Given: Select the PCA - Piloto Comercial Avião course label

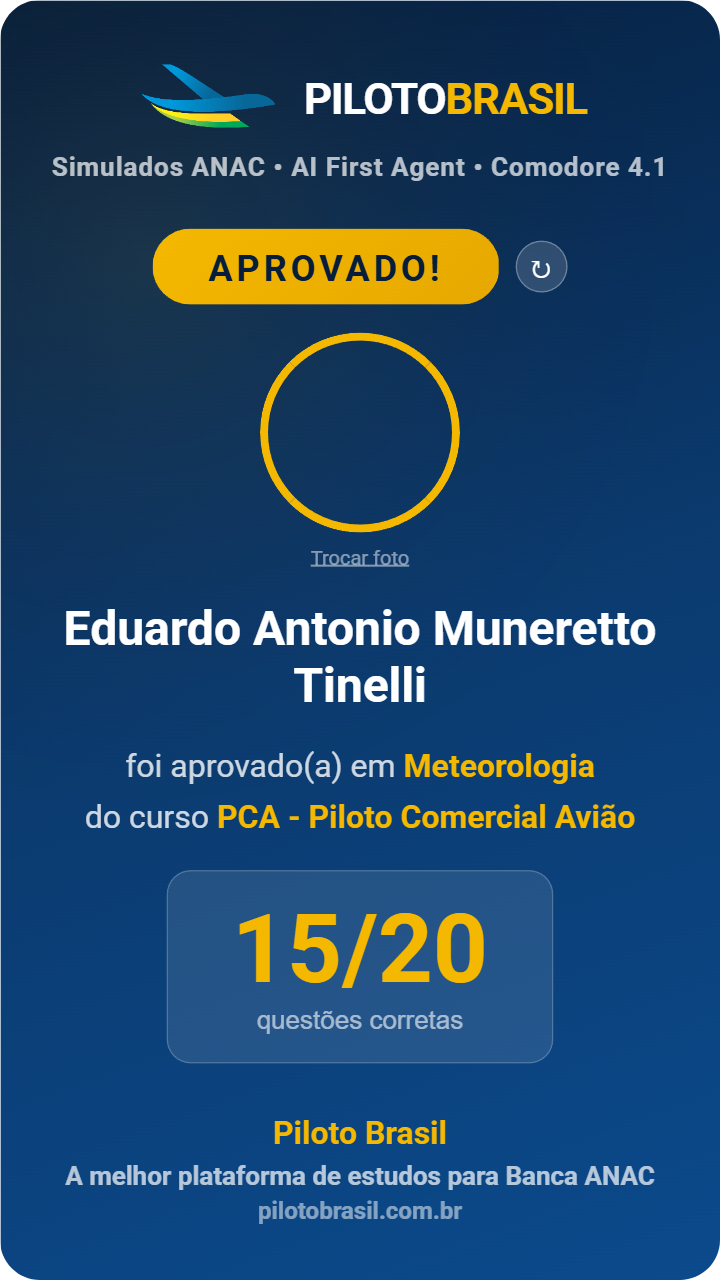Looking at the screenshot, I should tap(427, 816).
